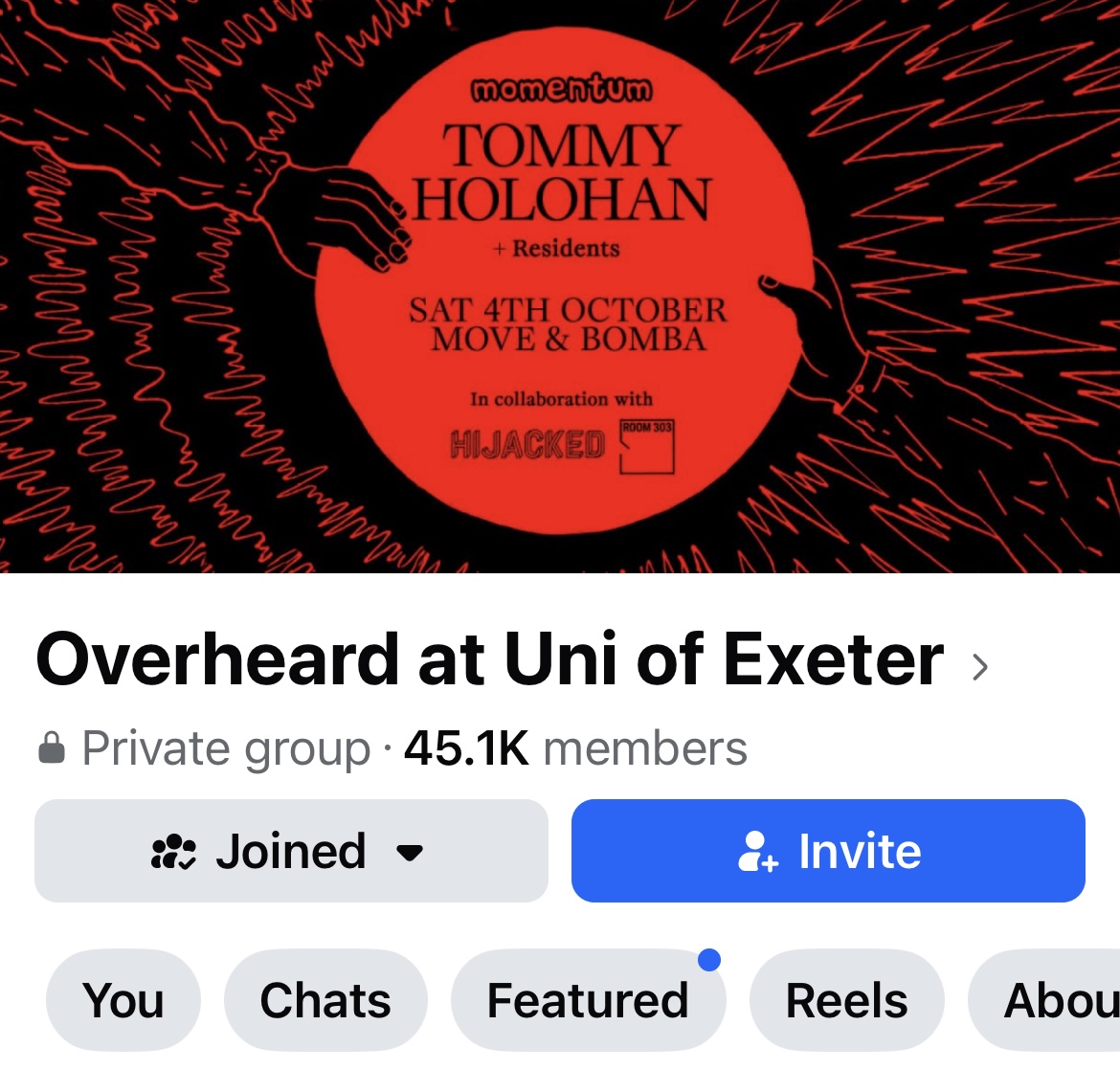Screen dimensions: 1120x1092
Task: Open the Overheard at Uni of Exeter group details
Action: pyautogui.click(x=511, y=660)
